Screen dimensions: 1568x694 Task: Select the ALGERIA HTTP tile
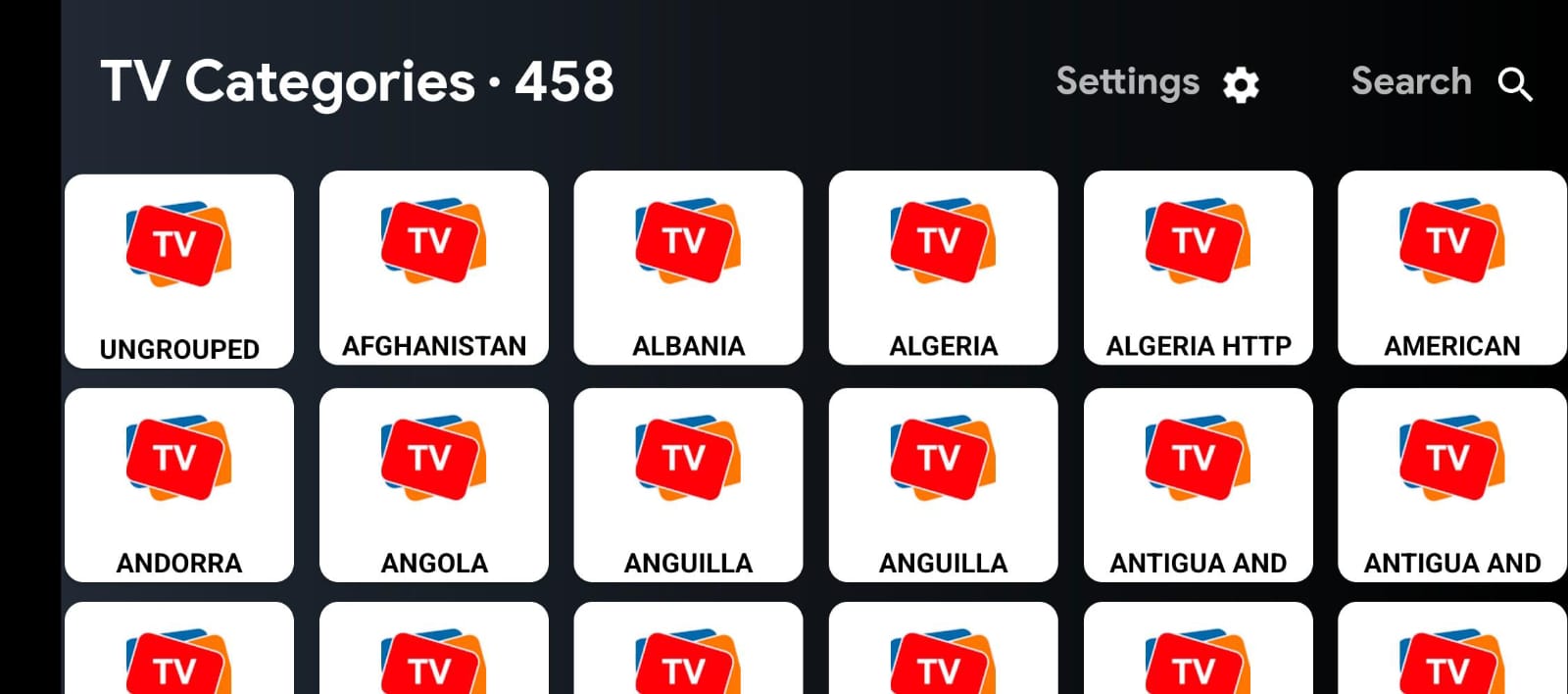point(1198,268)
